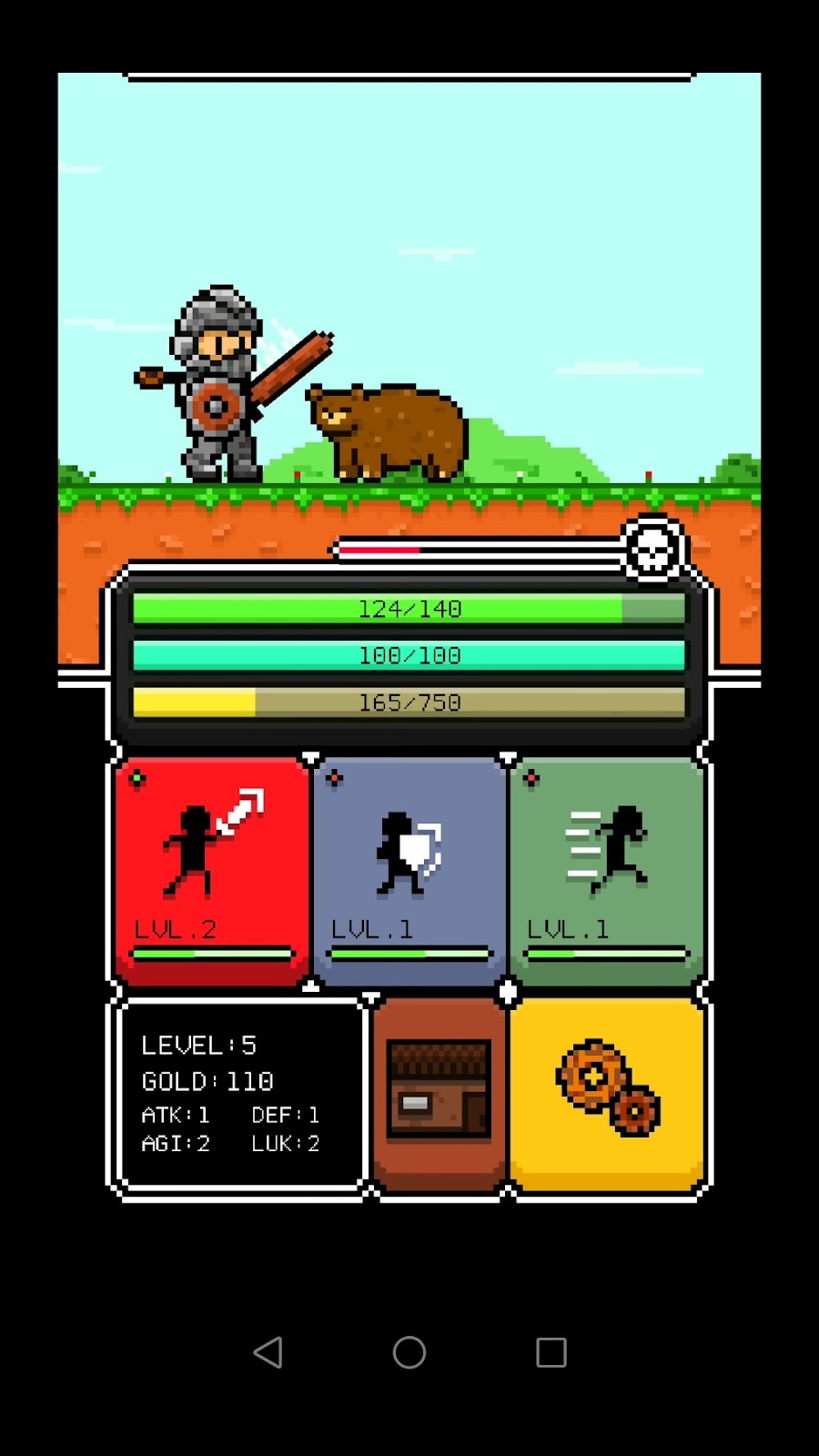The height and width of the screenshot is (1456, 819).
Task: Open the yellow gears settings button
Action: (x=607, y=1092)
